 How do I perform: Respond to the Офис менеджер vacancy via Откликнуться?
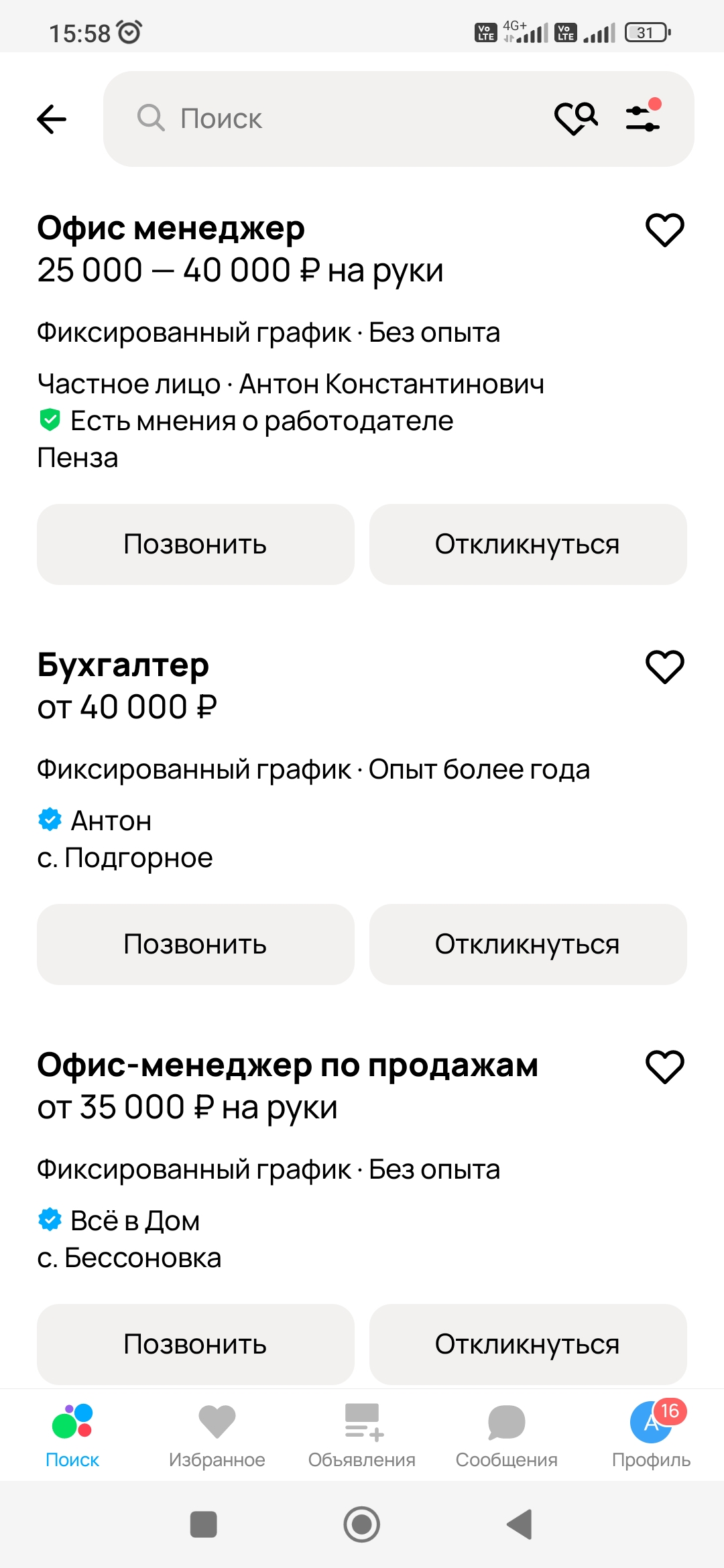click(528, 544)
